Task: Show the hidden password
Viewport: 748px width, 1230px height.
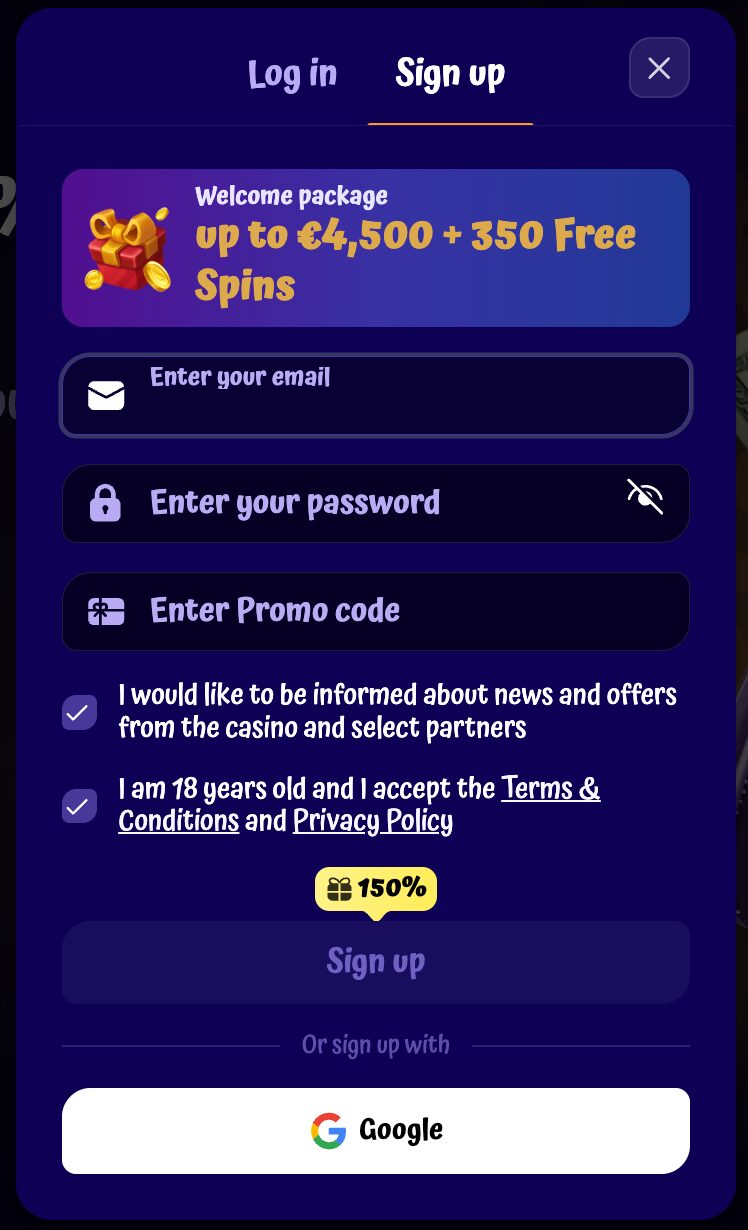Action: 645,496
